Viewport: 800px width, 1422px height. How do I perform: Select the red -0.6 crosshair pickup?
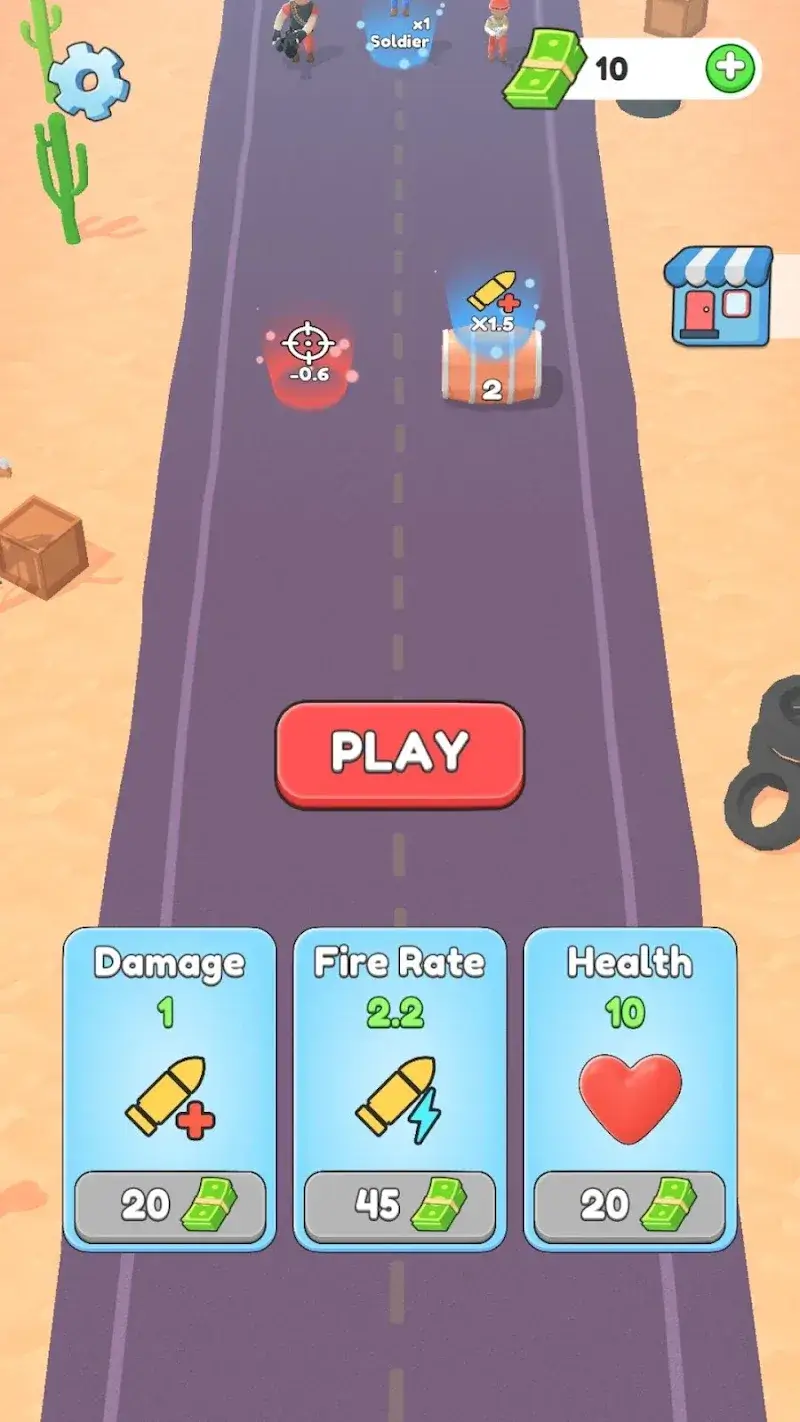(308, 352)
